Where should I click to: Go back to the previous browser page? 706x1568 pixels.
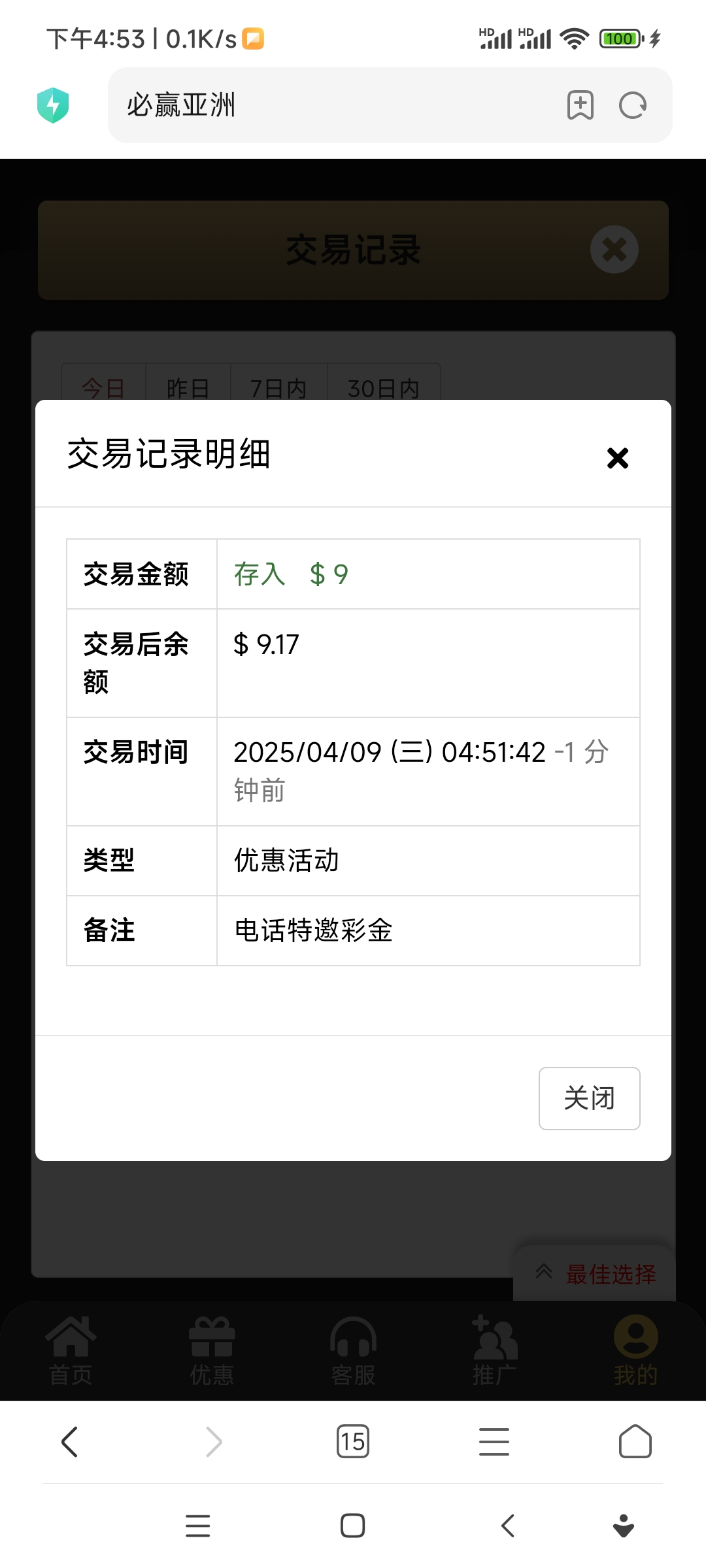(70, 1441)
